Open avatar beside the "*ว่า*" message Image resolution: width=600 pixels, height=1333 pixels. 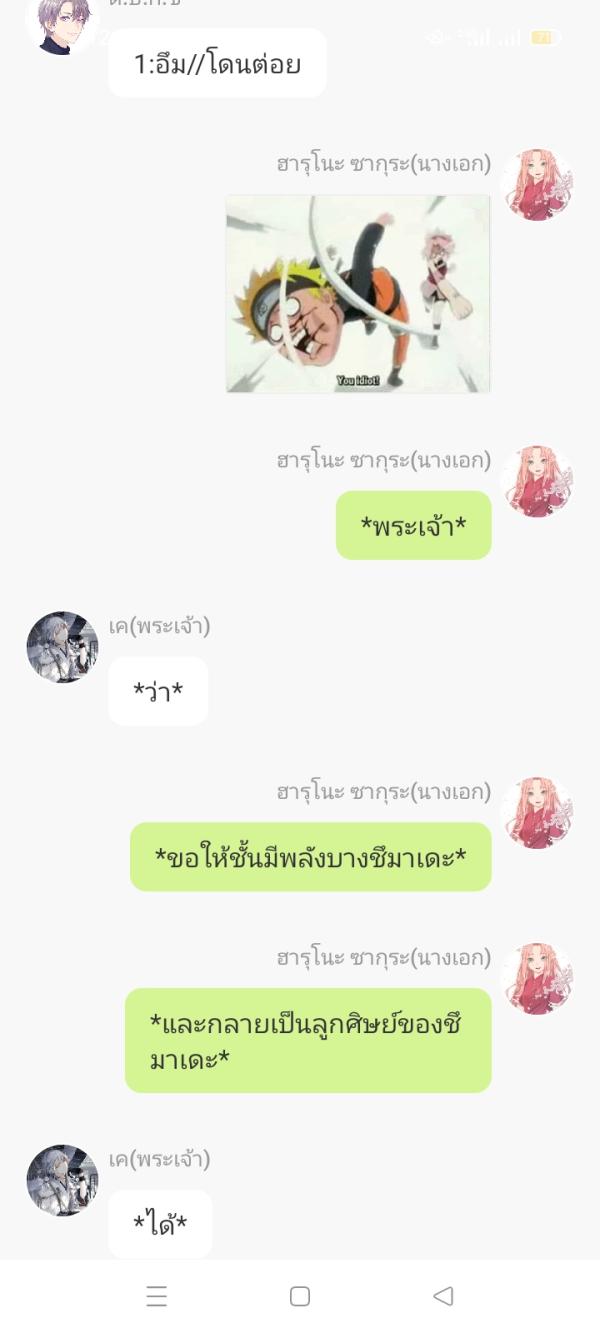[62, 647]
